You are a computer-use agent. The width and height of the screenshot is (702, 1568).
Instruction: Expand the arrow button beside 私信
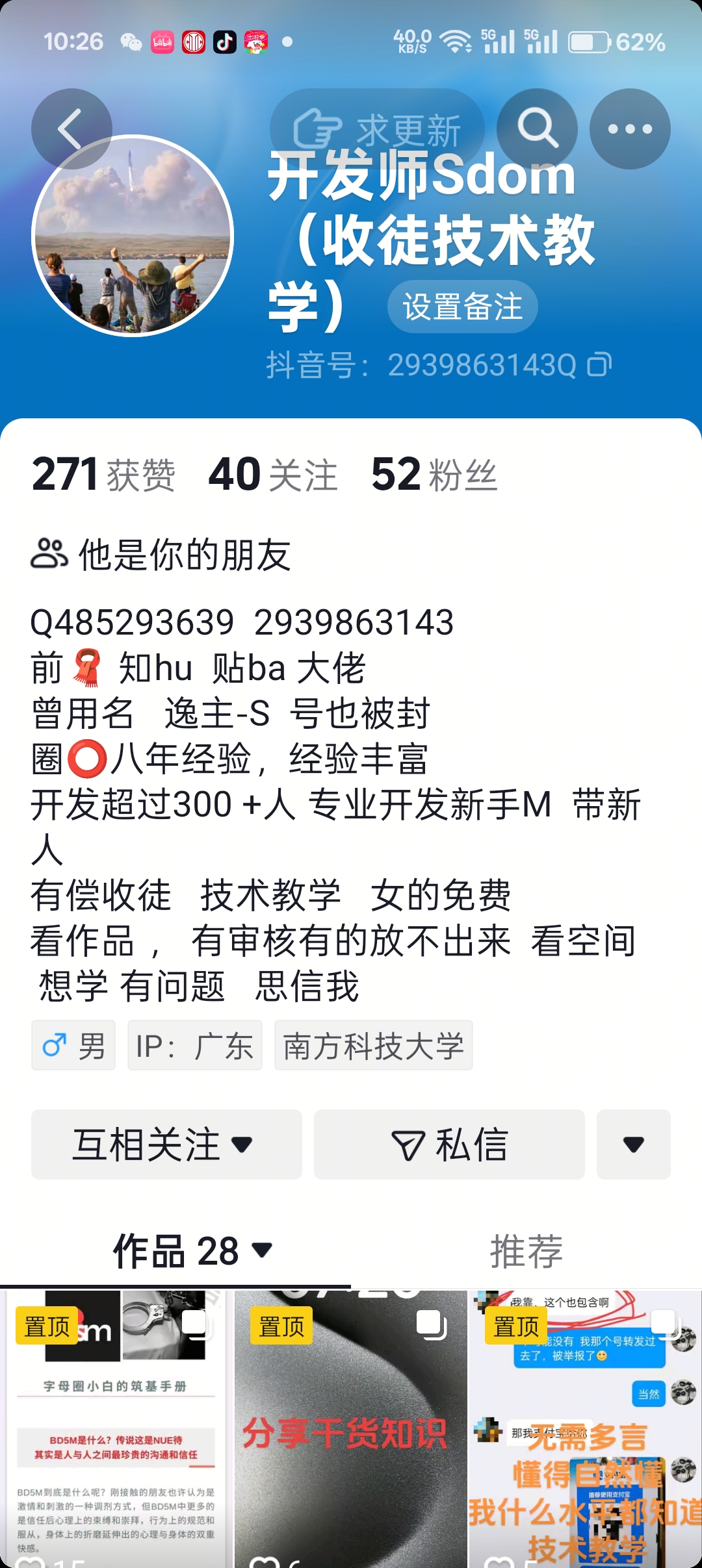pyautogui.click(x=633, y=1144)
